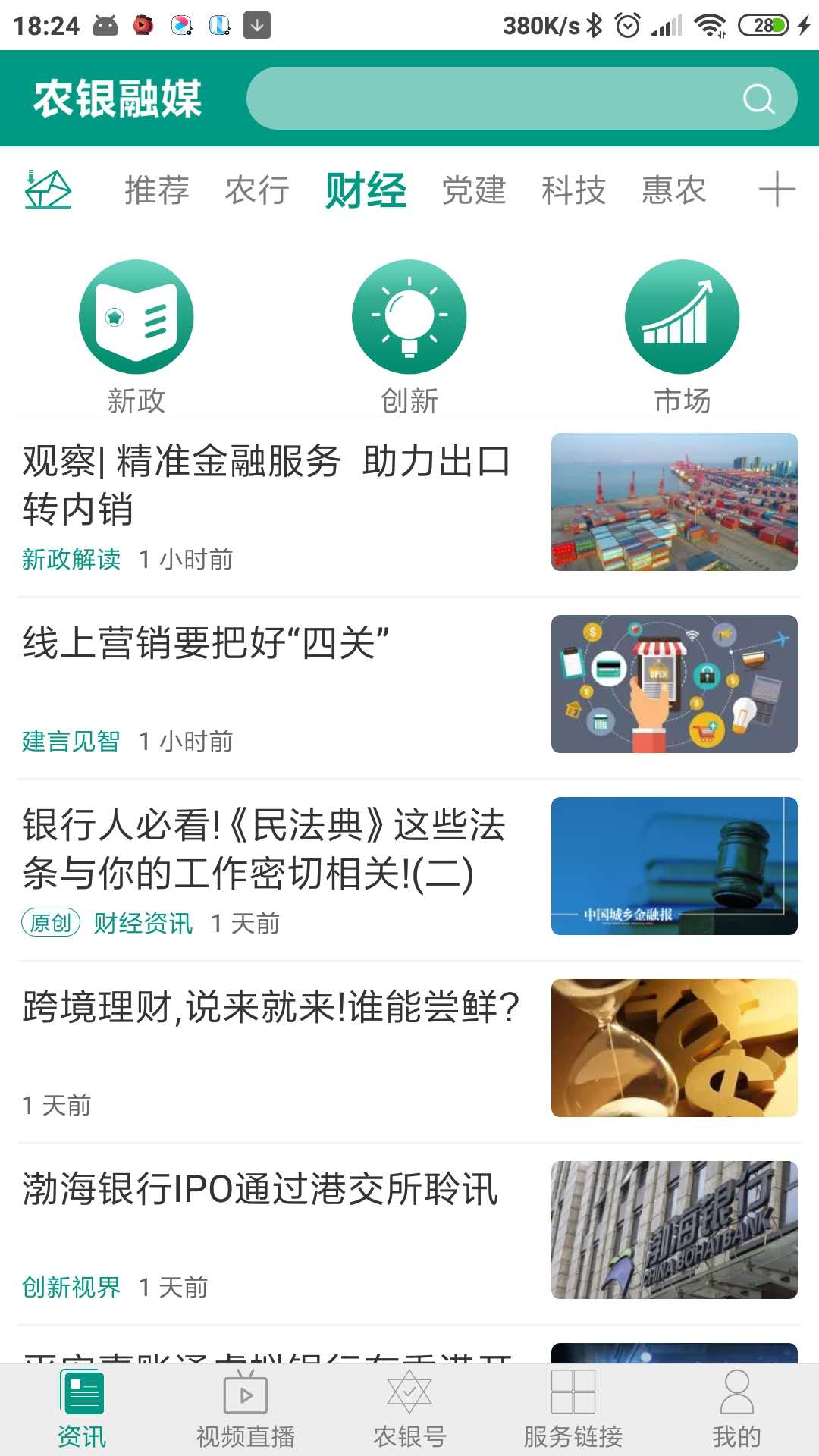
Task: Open the inbox icon beside the tabs
Action: [48, 190]
